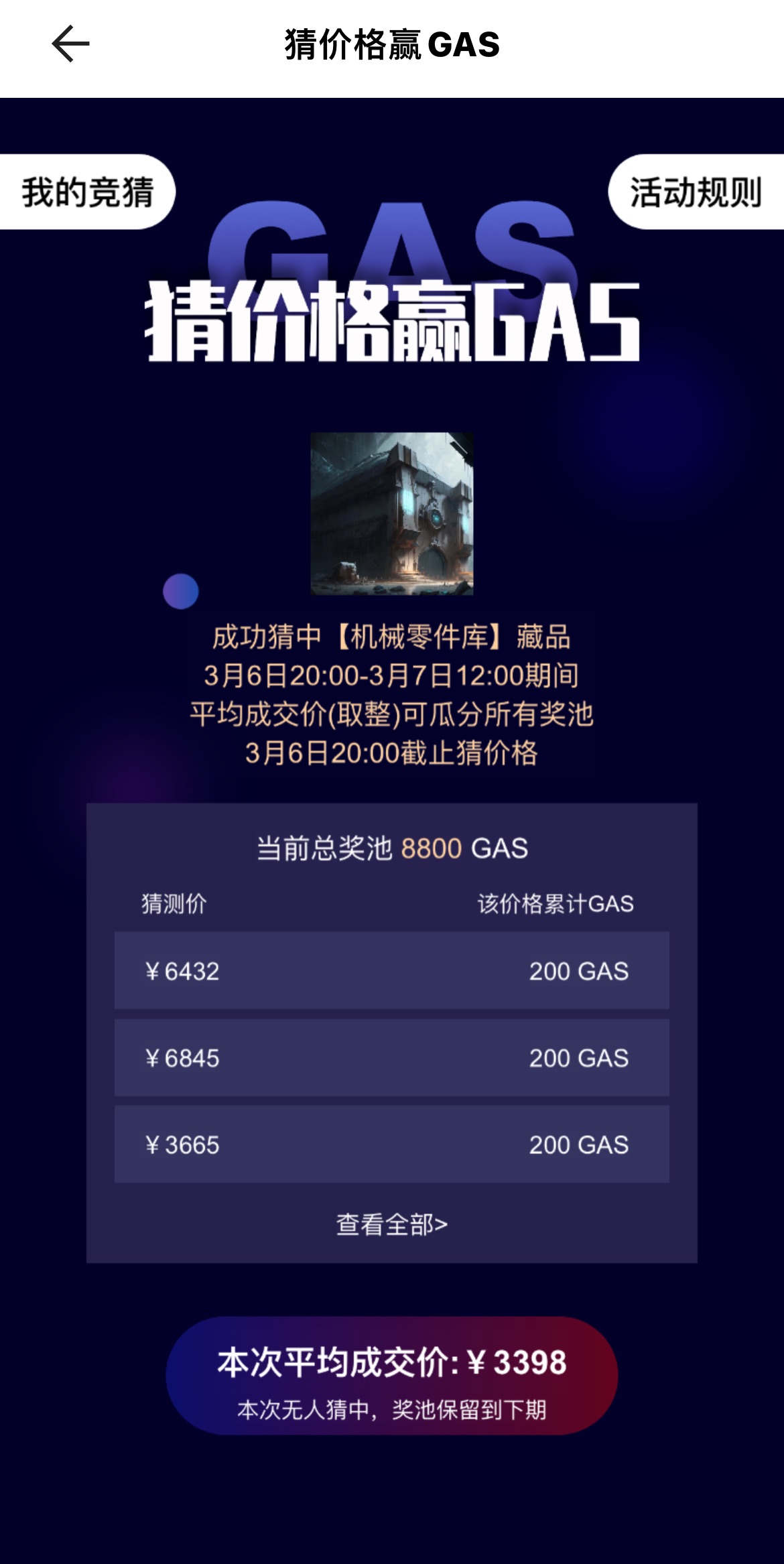Screen dimensions: 784x1564
Task: Open the 我的竞猜 page
Action: (x=87, y=192)
